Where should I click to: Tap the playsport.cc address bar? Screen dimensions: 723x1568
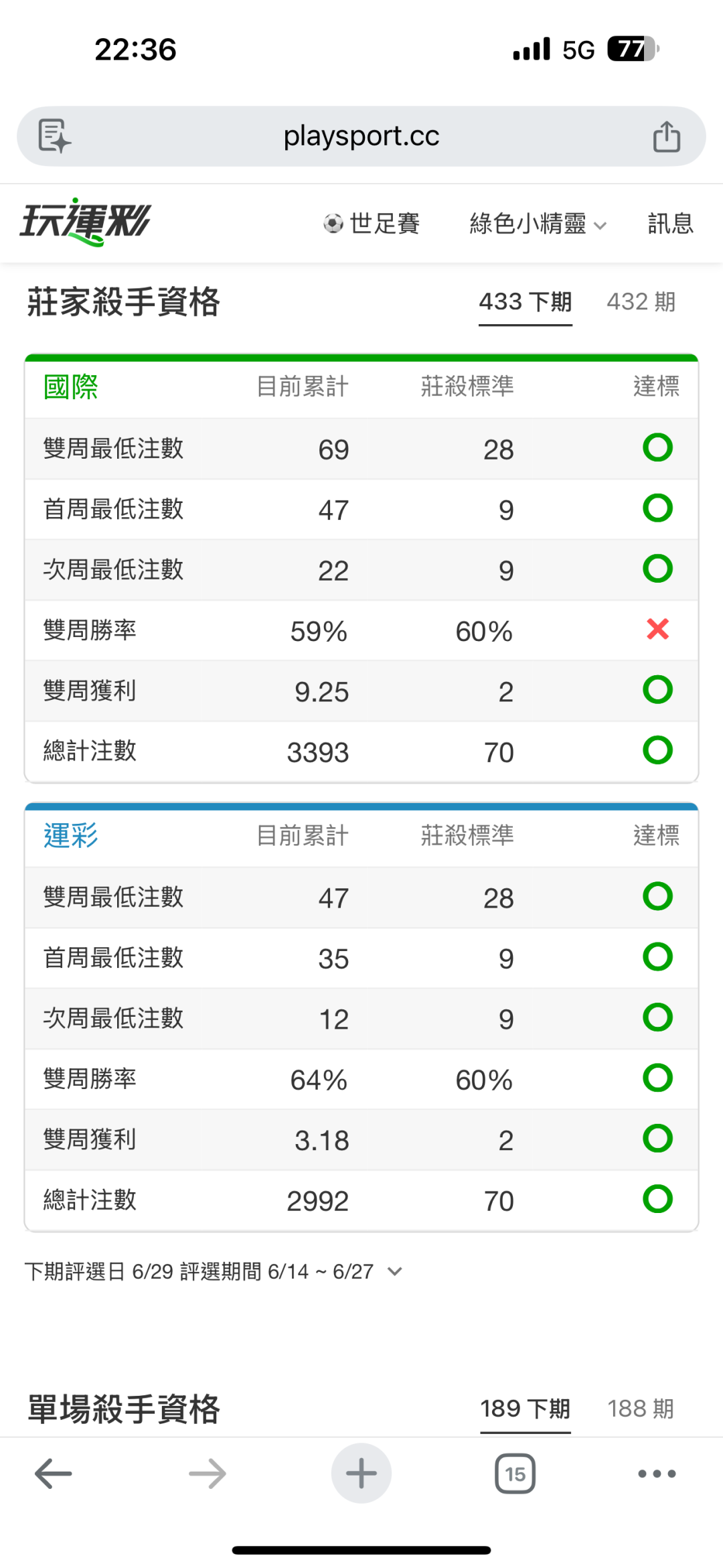click(361, 136)
